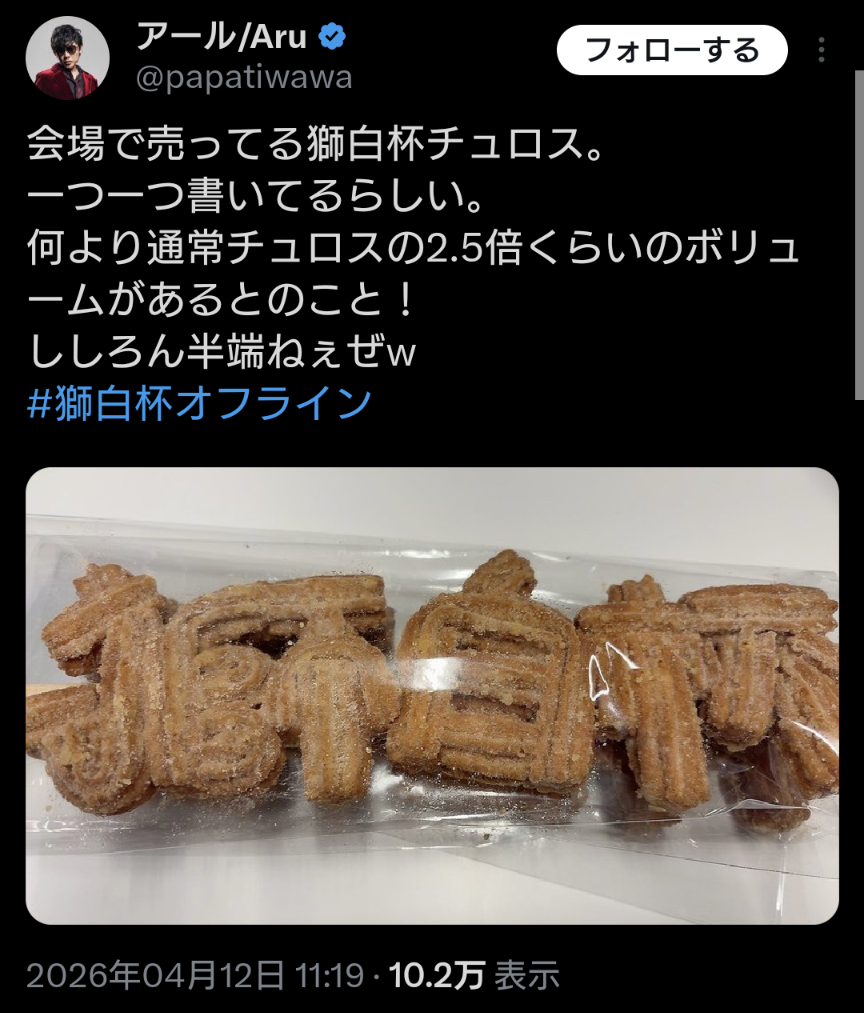Open アール/Aru's profile picture
This screenshot has width=864, height=1013.
(67, 57)
